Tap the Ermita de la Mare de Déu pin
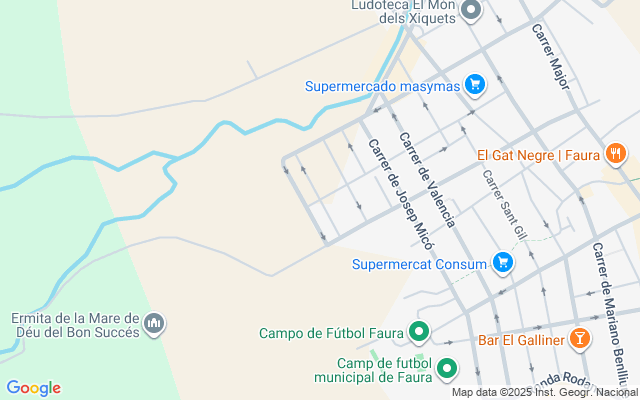 pos(155,323)
